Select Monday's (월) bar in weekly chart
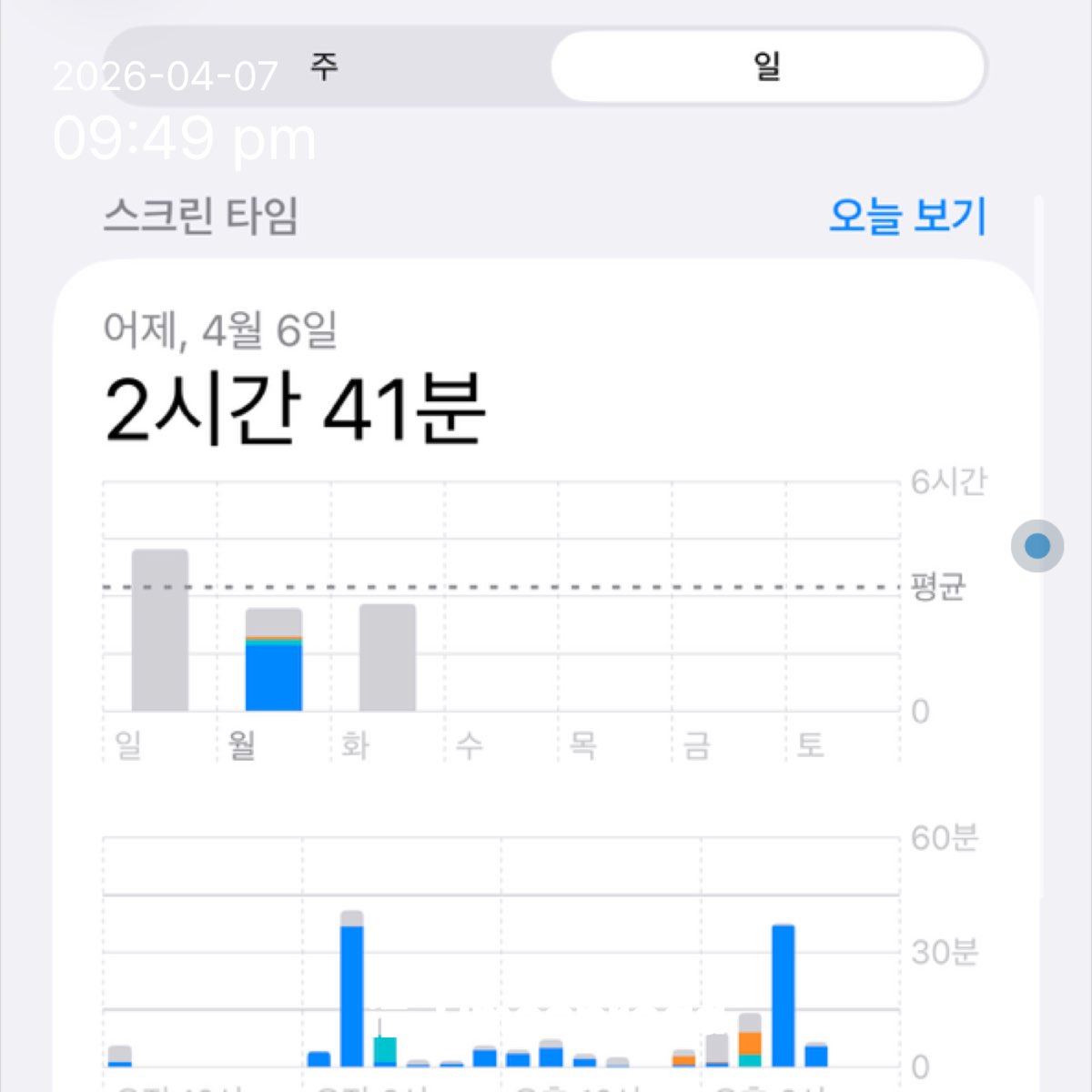1092x1092 pixels. click(274, 660)
